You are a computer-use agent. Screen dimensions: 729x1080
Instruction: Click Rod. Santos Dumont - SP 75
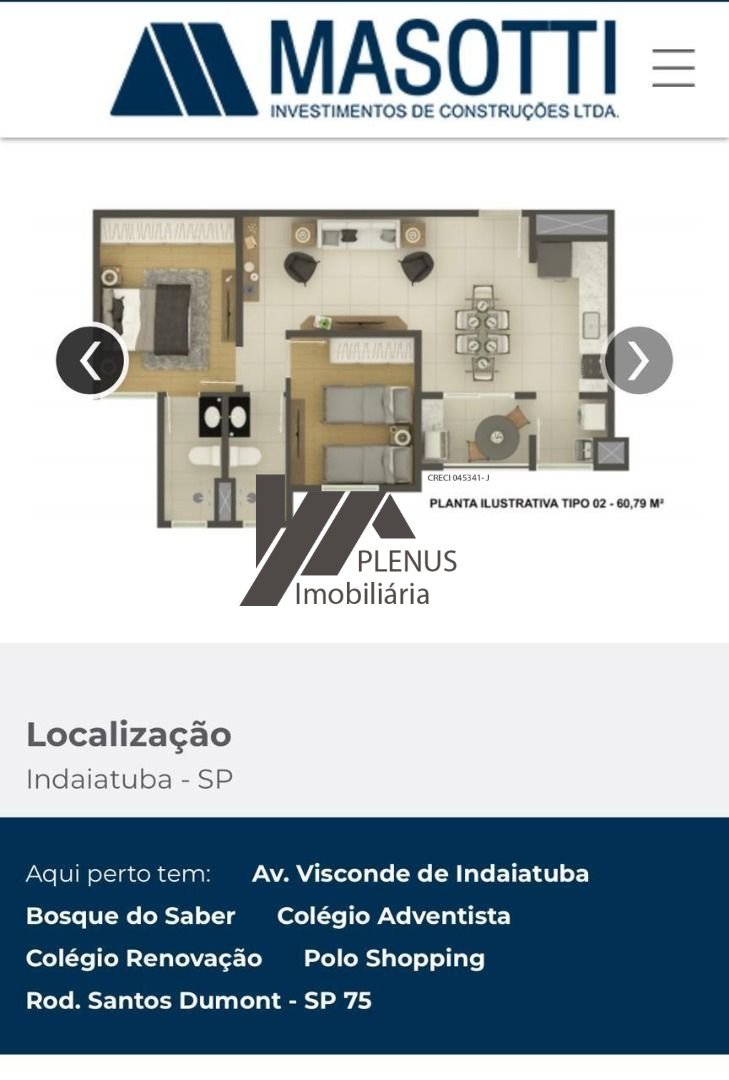click(x=197, y=999)
